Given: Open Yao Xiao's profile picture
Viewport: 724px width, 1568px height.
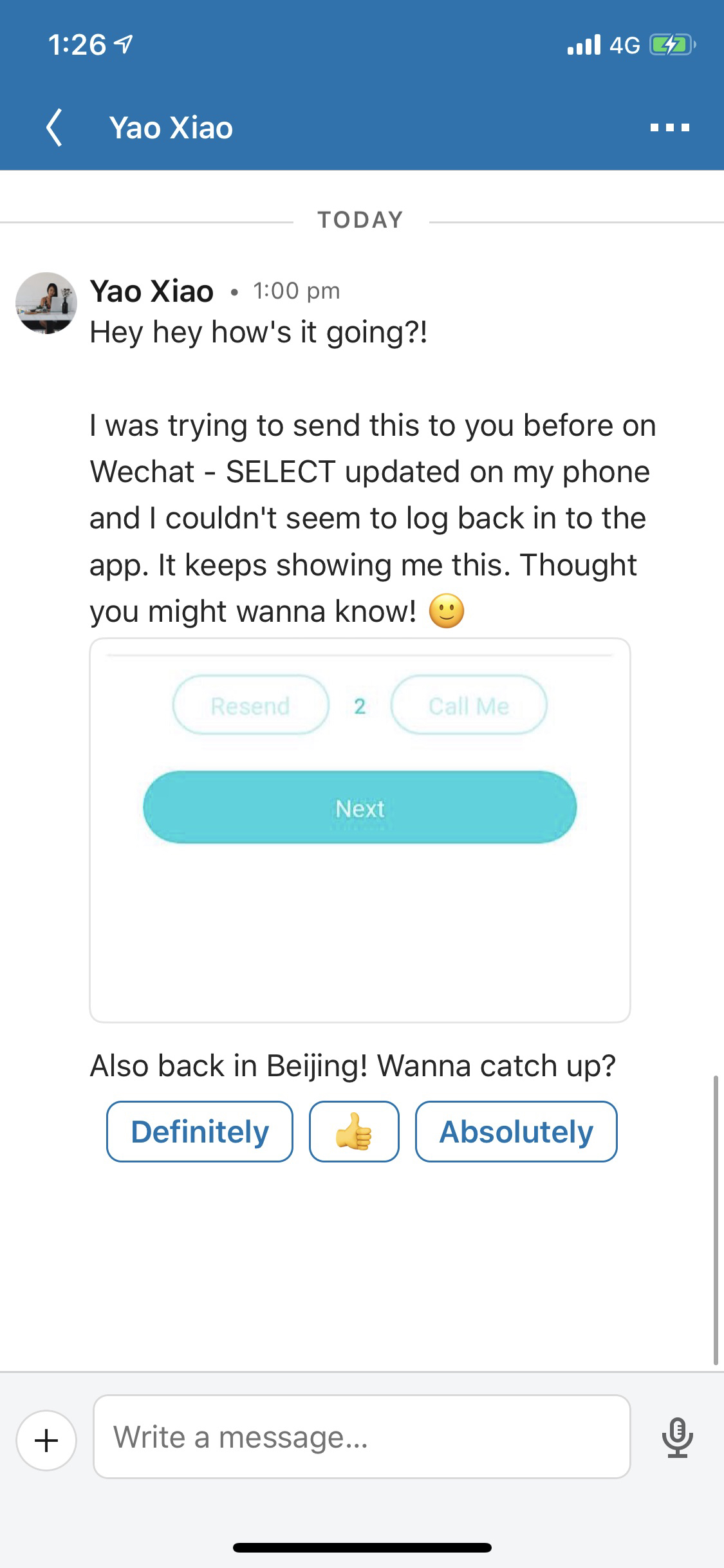Looking at the screenshot, I should point(46,303).
